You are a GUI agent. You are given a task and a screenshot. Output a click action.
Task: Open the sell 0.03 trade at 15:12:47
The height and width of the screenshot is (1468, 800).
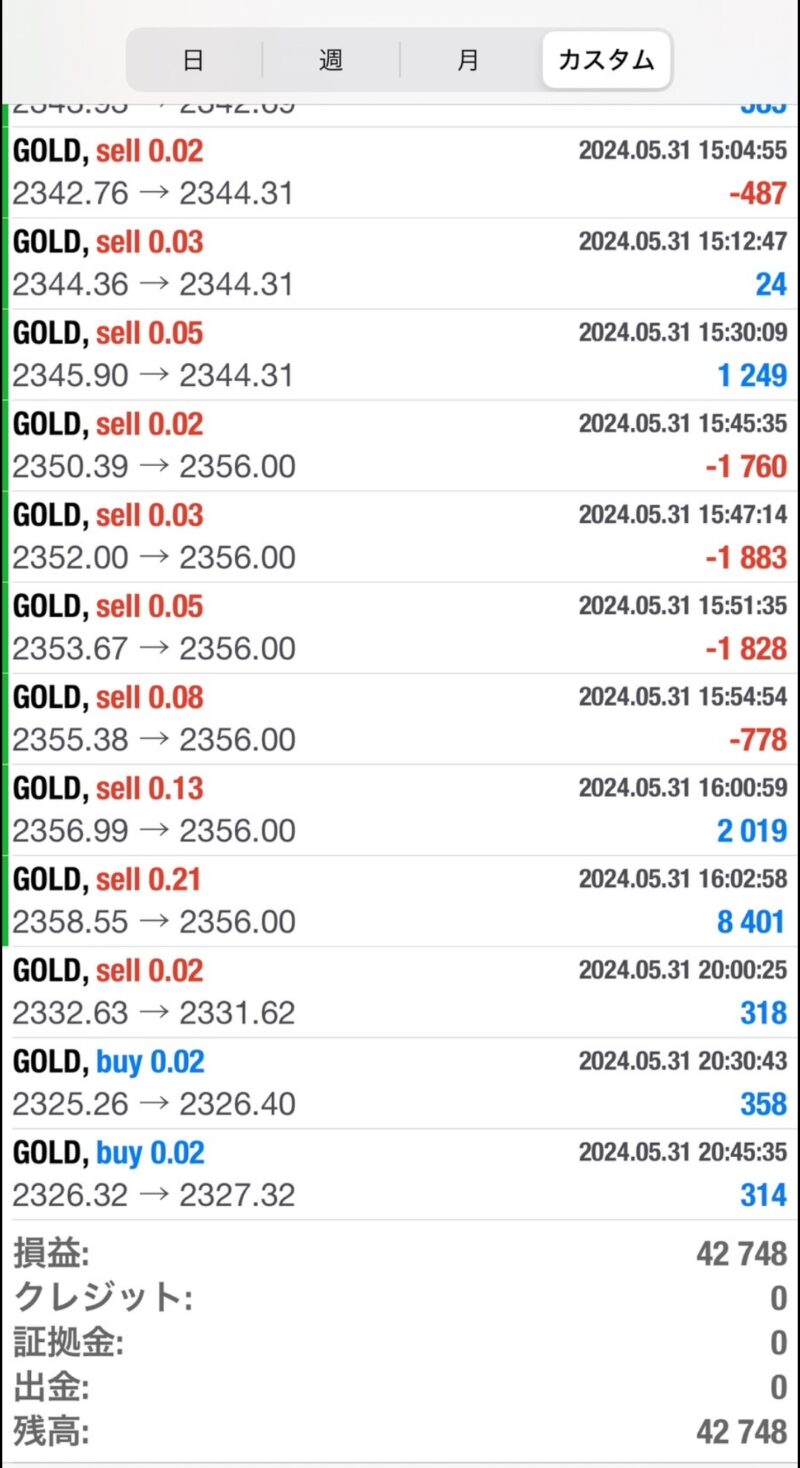click(400, 263)
